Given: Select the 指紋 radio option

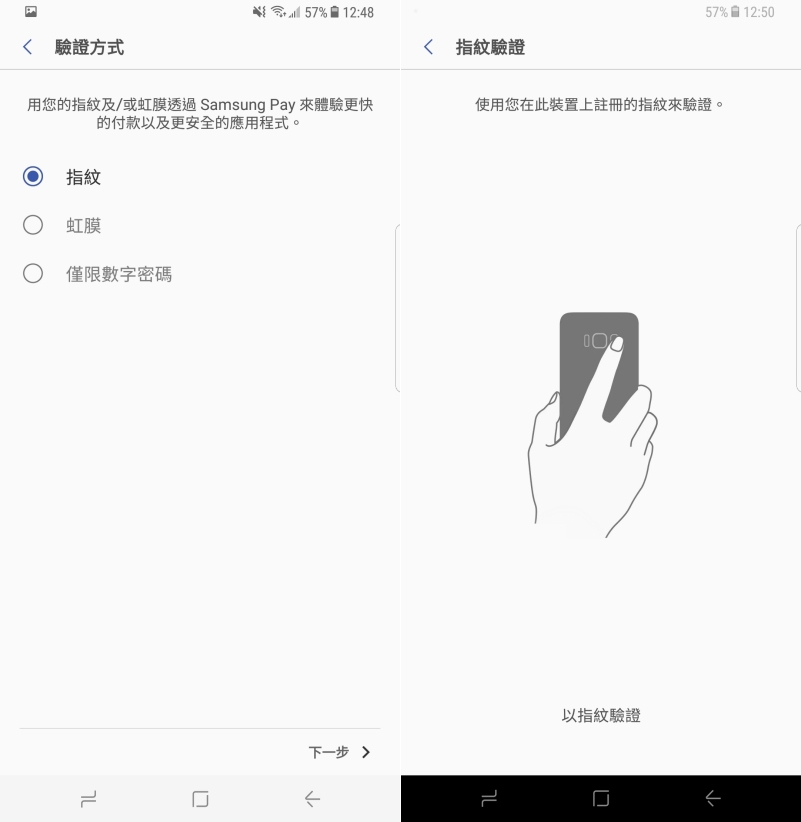Looking at the screenshot, I should coord(33,177).
